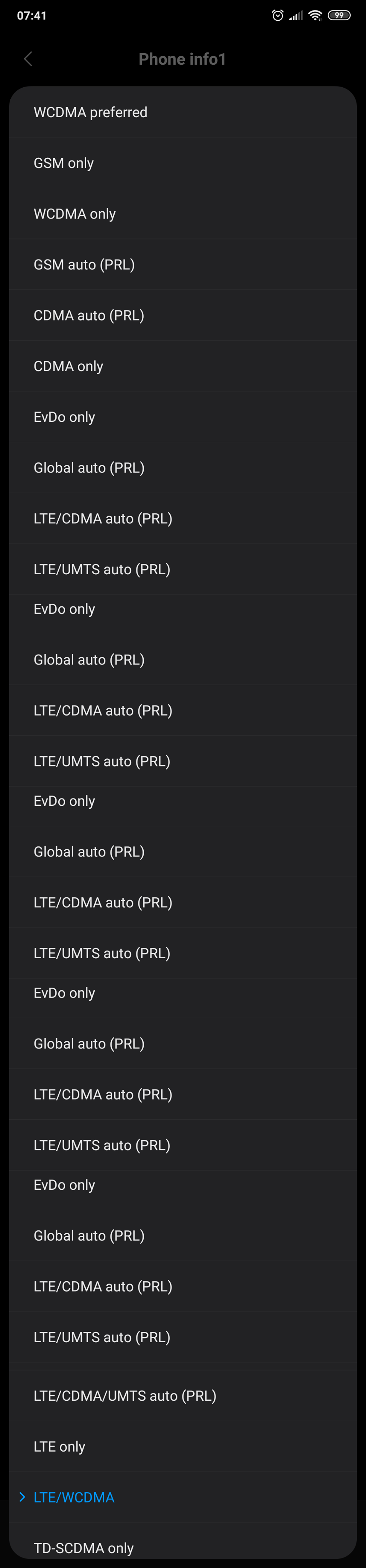Viewport: 366px width, 1568px height.
Task: Go back from Phone info1
Action: [x=28, y=59]
